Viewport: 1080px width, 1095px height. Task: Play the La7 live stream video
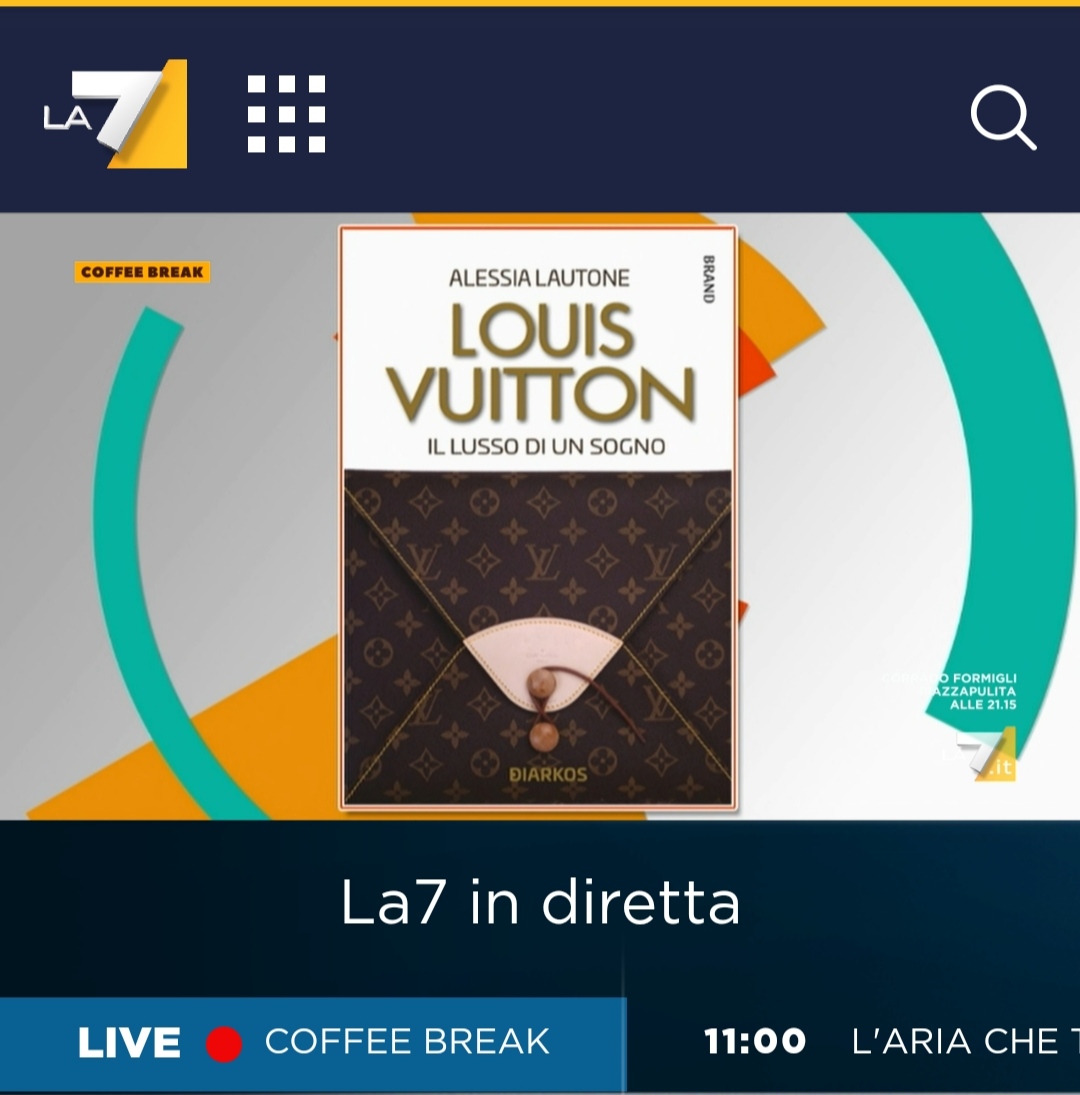tap(540, 516)
